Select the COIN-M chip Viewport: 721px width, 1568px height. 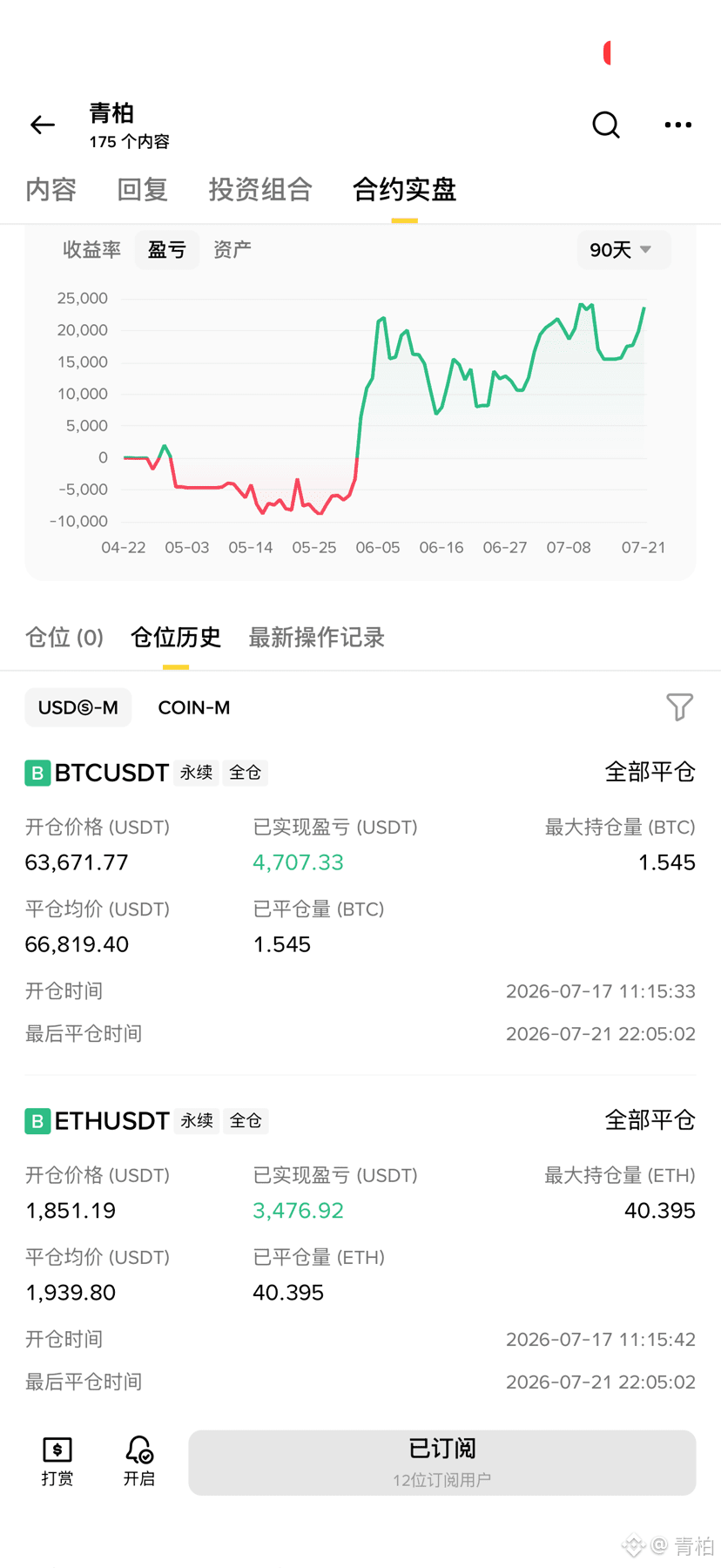(194, 707)
